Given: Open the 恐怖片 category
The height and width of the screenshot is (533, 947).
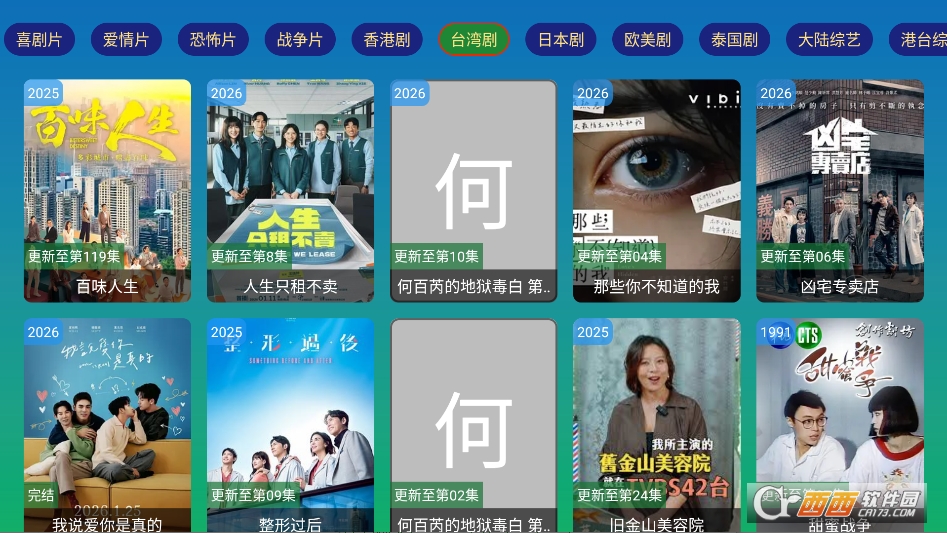Looking at the screenshot, I should [213, 40].
